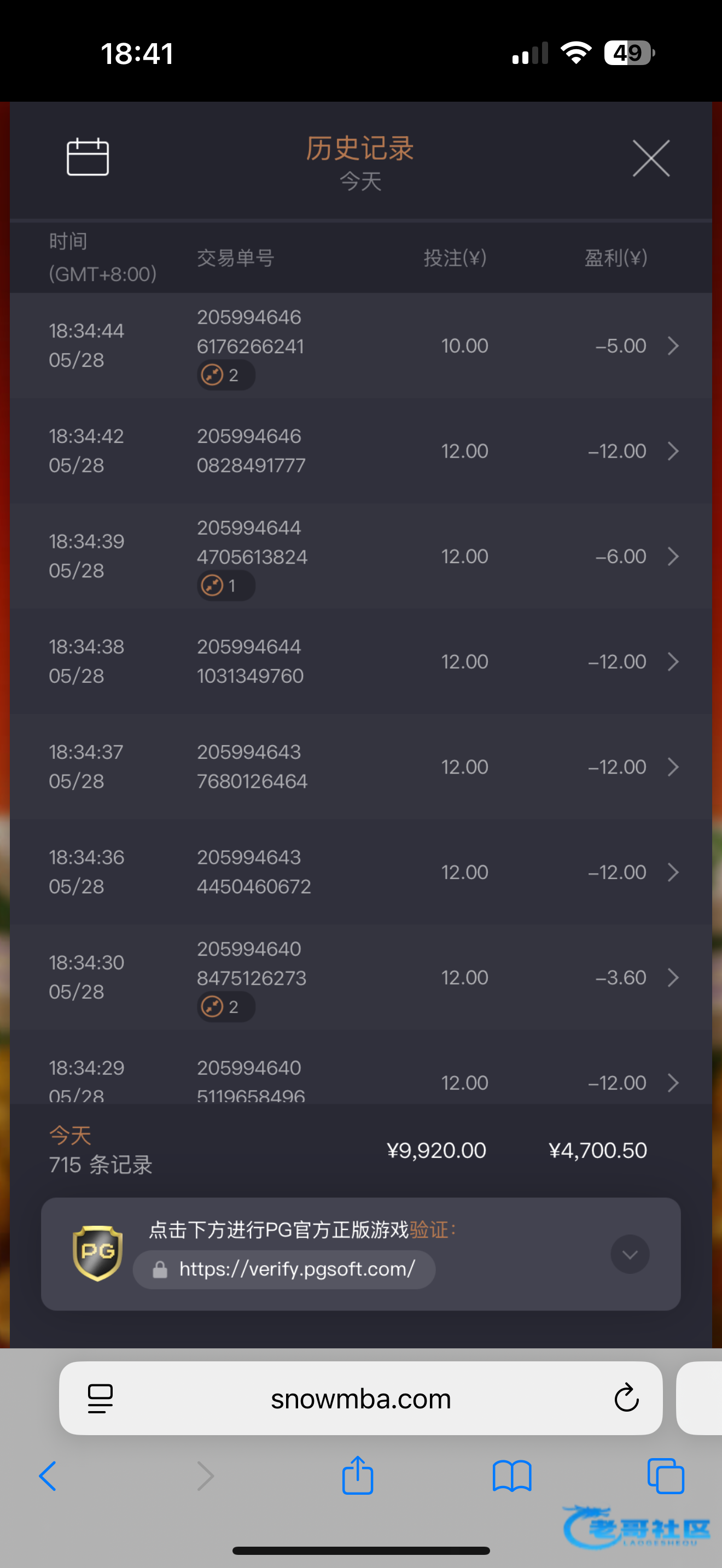Viewport: 722px width, 1568px height.
Task: Open the 18:34:30 record with -3.60 profit
Action: coord(361,978)
